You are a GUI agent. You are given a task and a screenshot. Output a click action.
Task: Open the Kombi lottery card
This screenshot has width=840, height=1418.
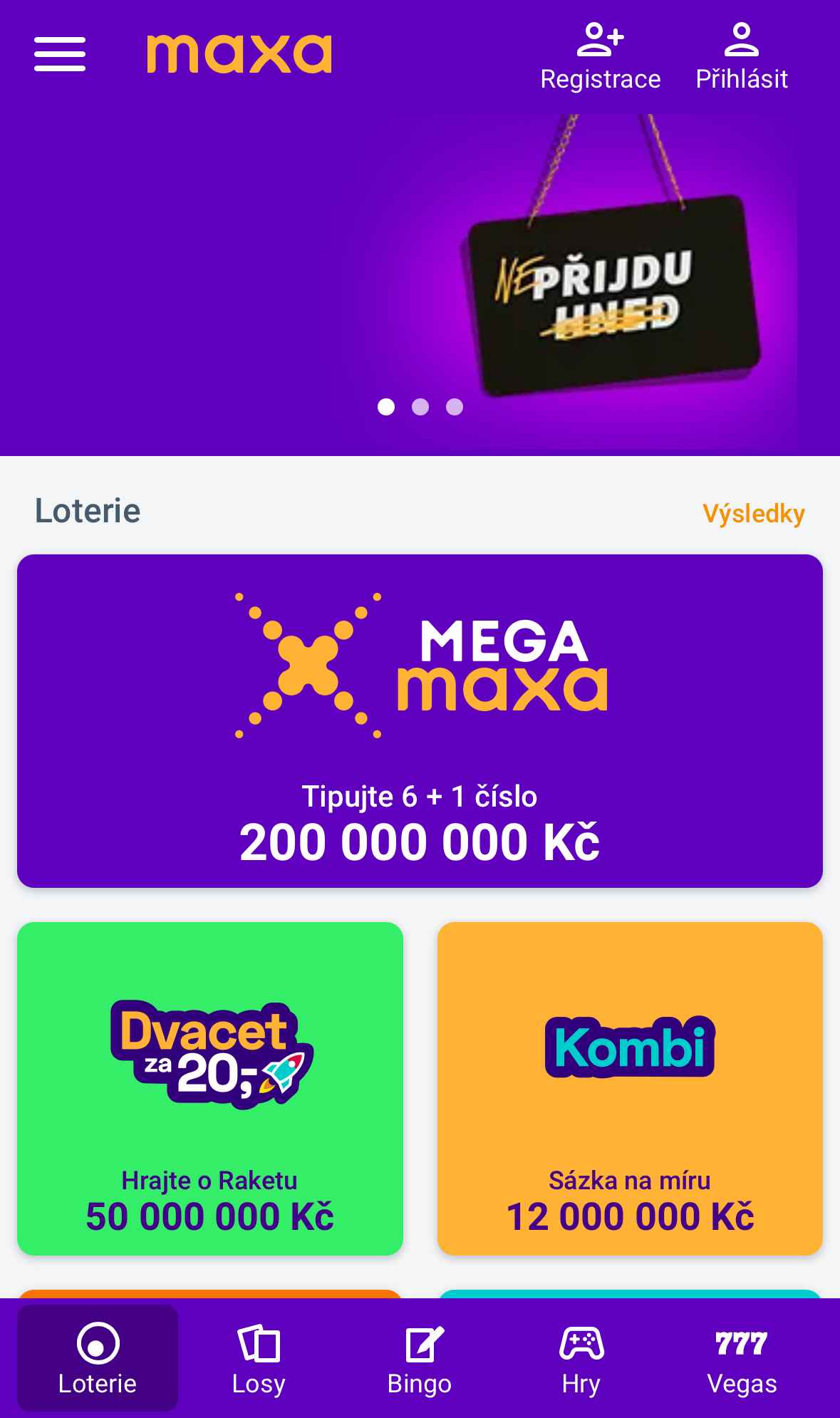pos(630,1089)
